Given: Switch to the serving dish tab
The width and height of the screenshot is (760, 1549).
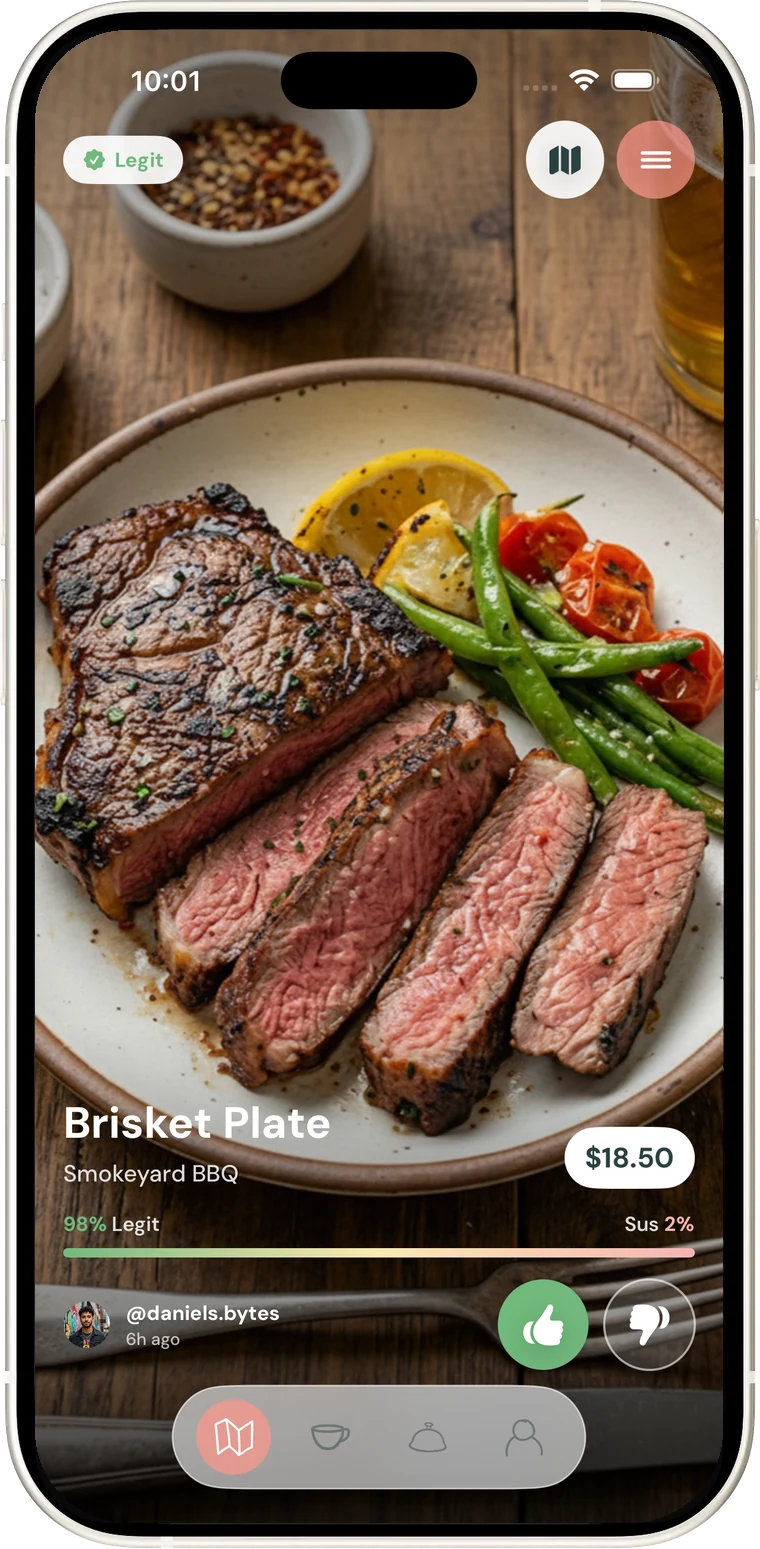Looking at the screenshot, I should tap(427, 1438).
